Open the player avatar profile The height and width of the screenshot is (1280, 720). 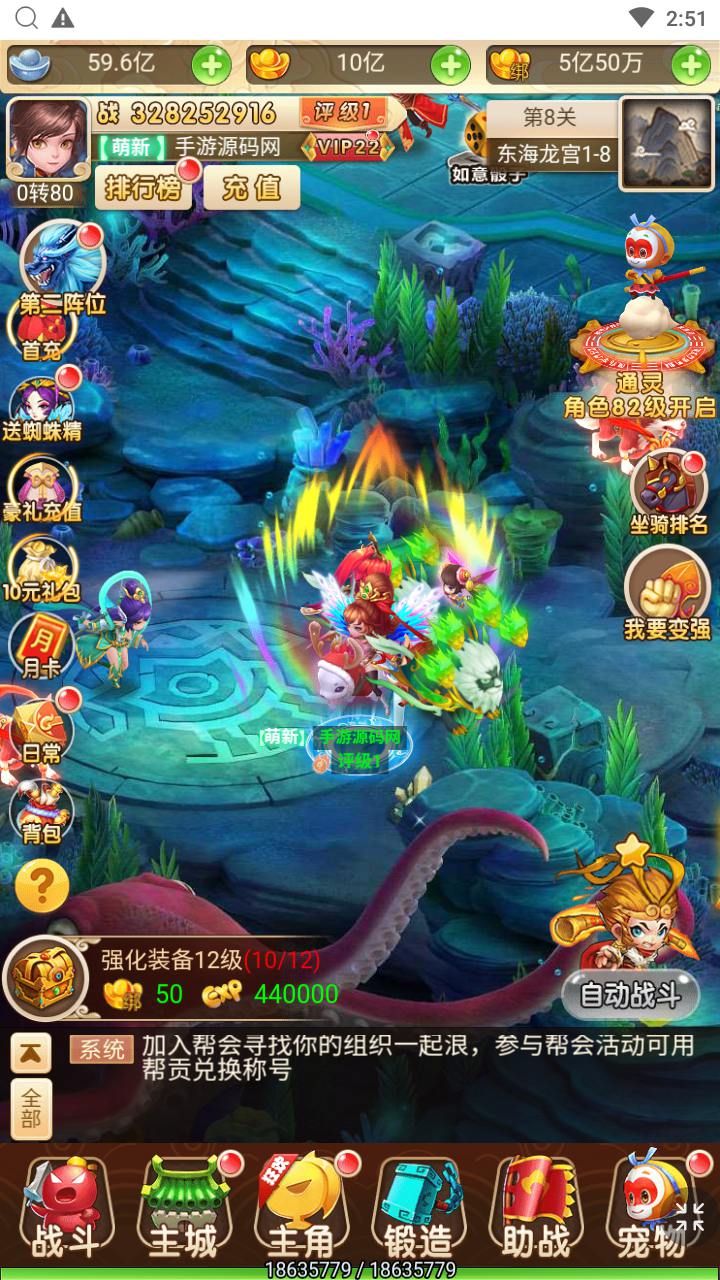coord(47,139)
